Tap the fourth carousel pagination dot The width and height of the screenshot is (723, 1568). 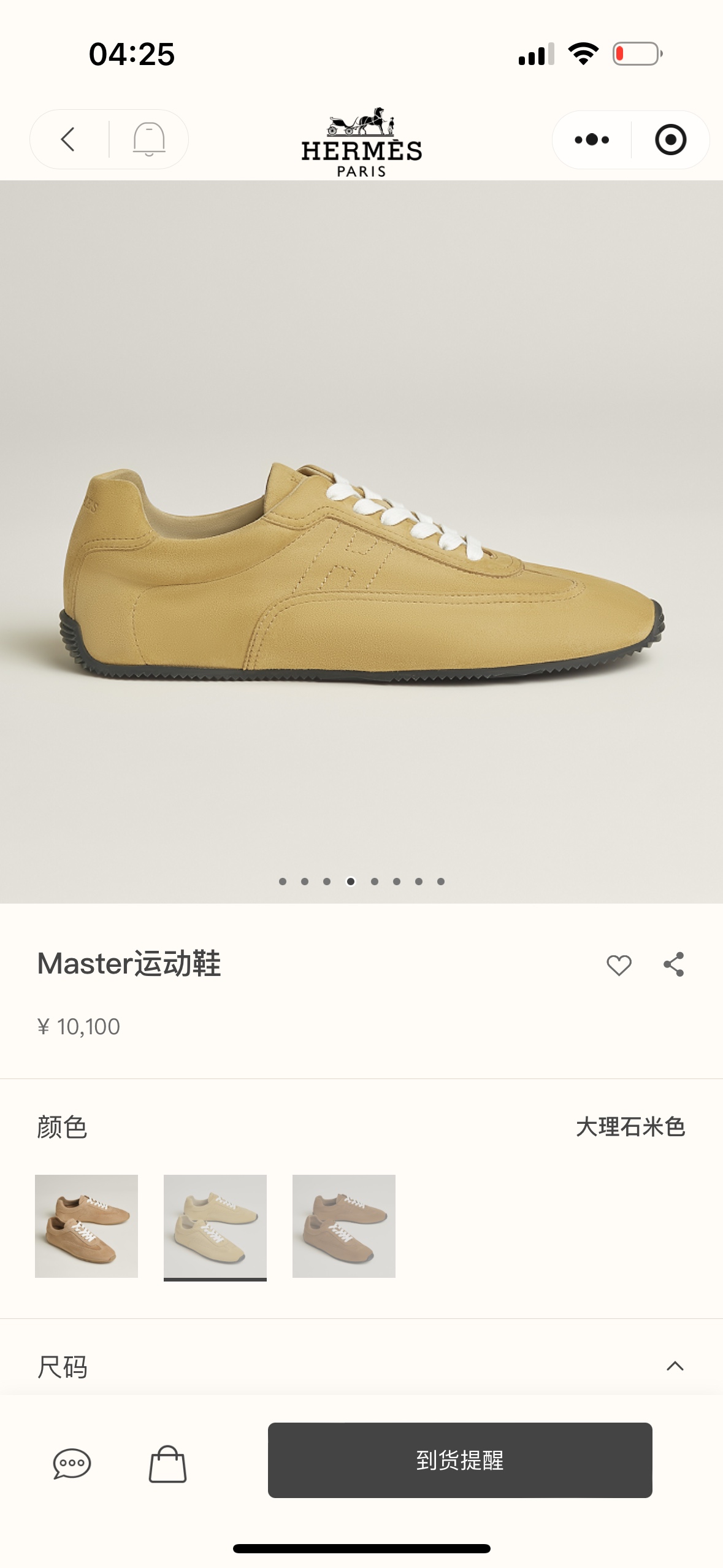point(350,882)
